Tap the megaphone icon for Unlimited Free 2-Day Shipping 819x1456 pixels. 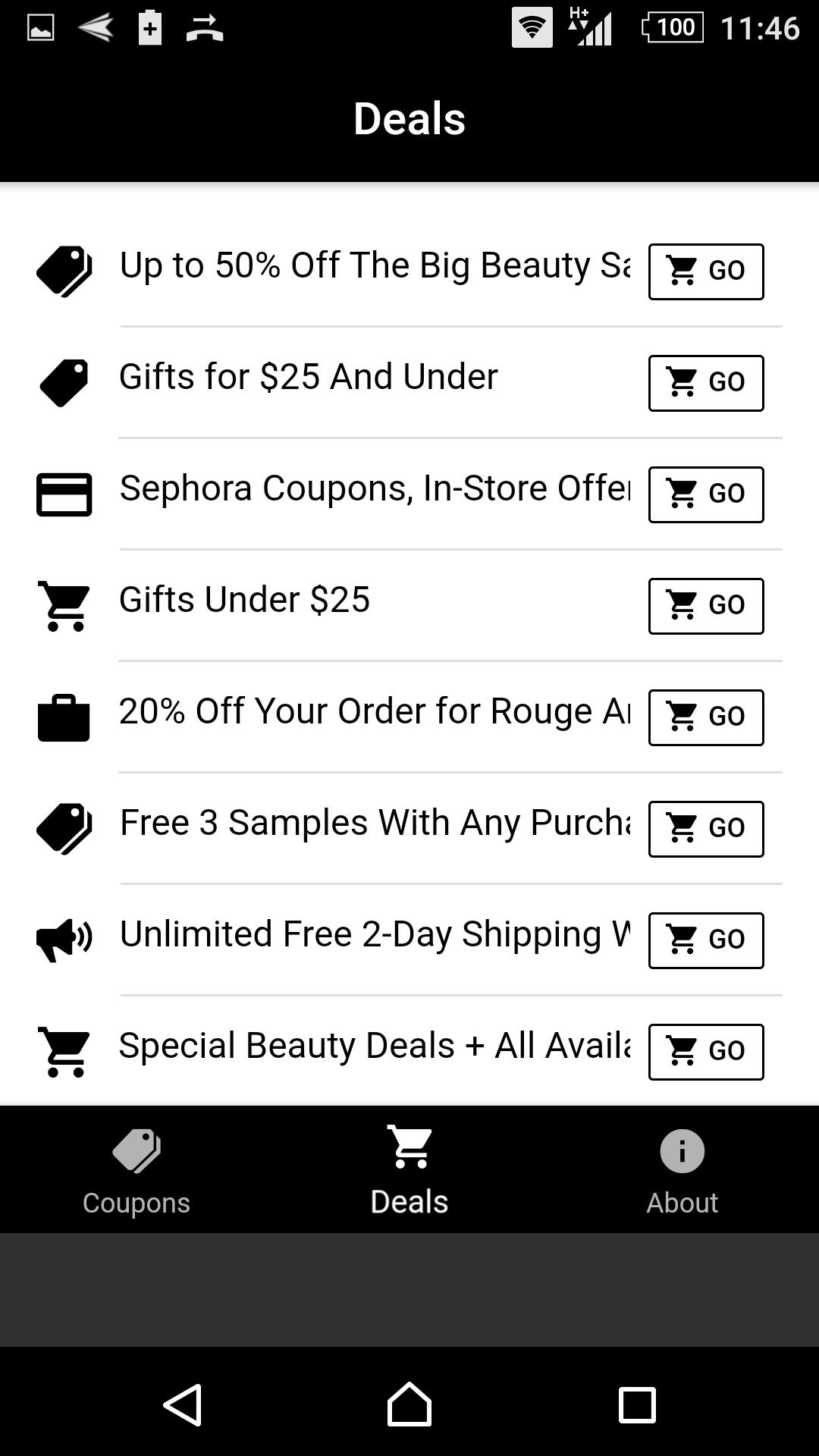tap(64, 940)
